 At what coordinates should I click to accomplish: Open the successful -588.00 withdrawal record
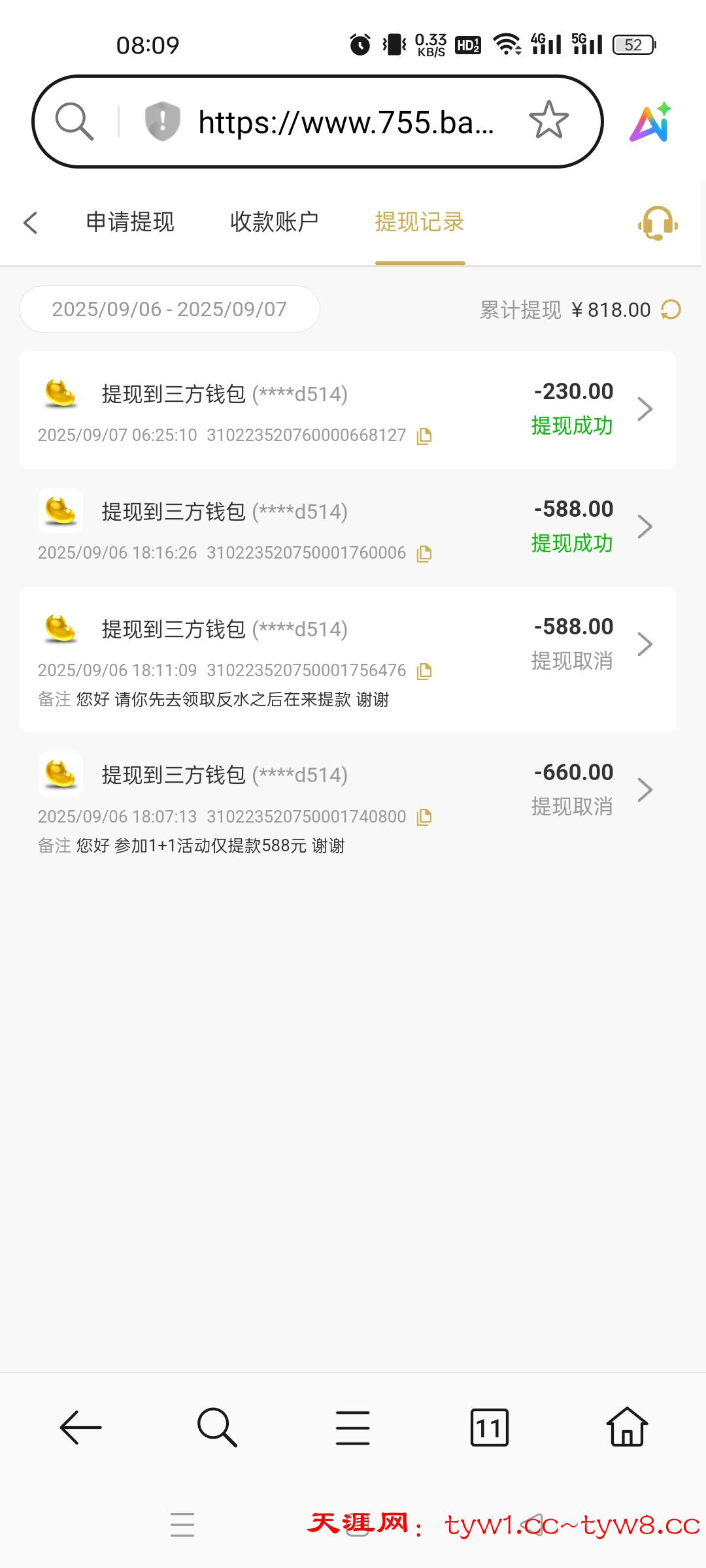pos(347,528)
